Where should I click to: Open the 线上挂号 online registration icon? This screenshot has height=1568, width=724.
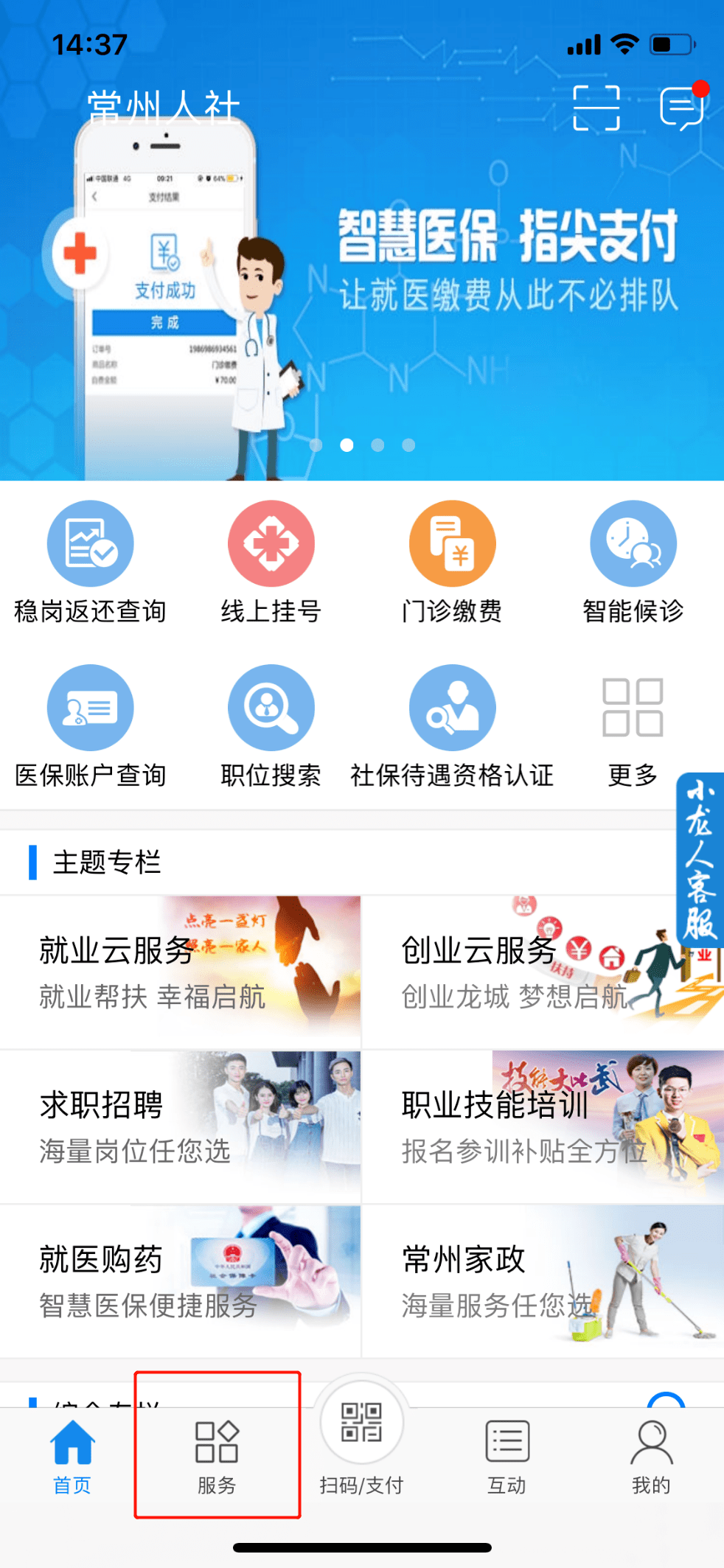(271, 543)
